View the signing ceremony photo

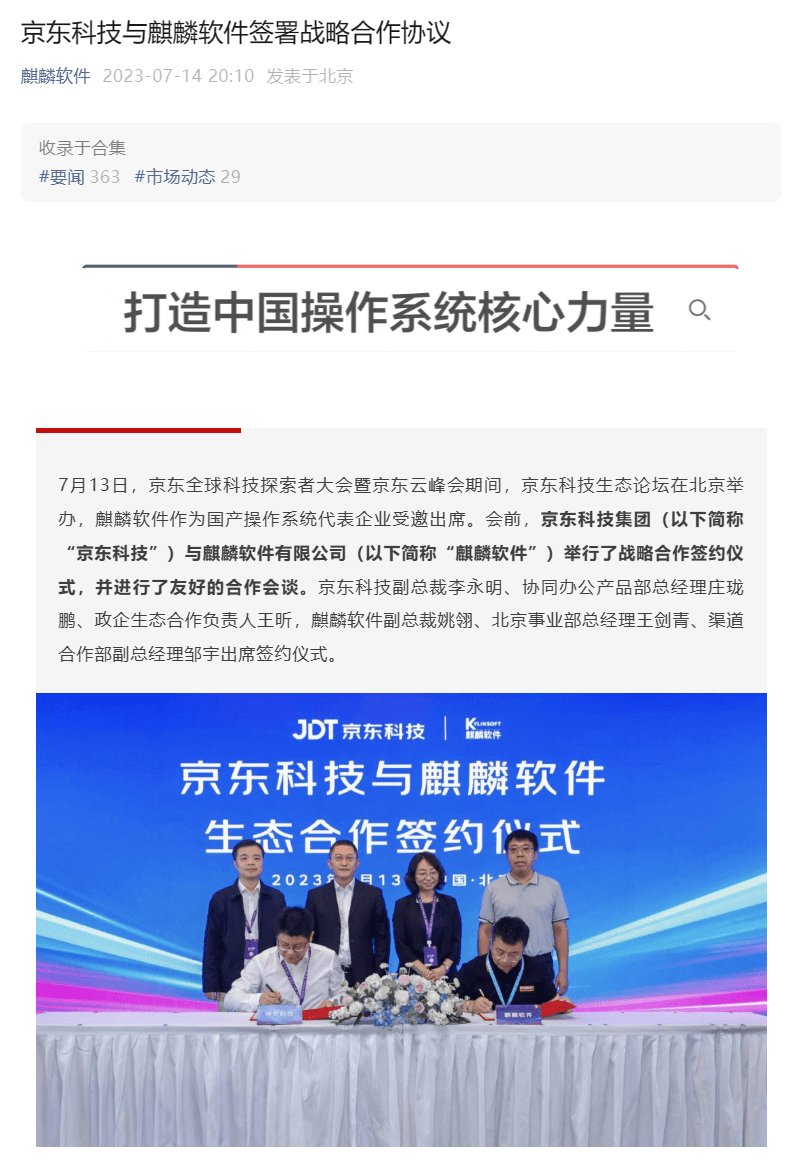pyautogui.click(x=401, y=918)
